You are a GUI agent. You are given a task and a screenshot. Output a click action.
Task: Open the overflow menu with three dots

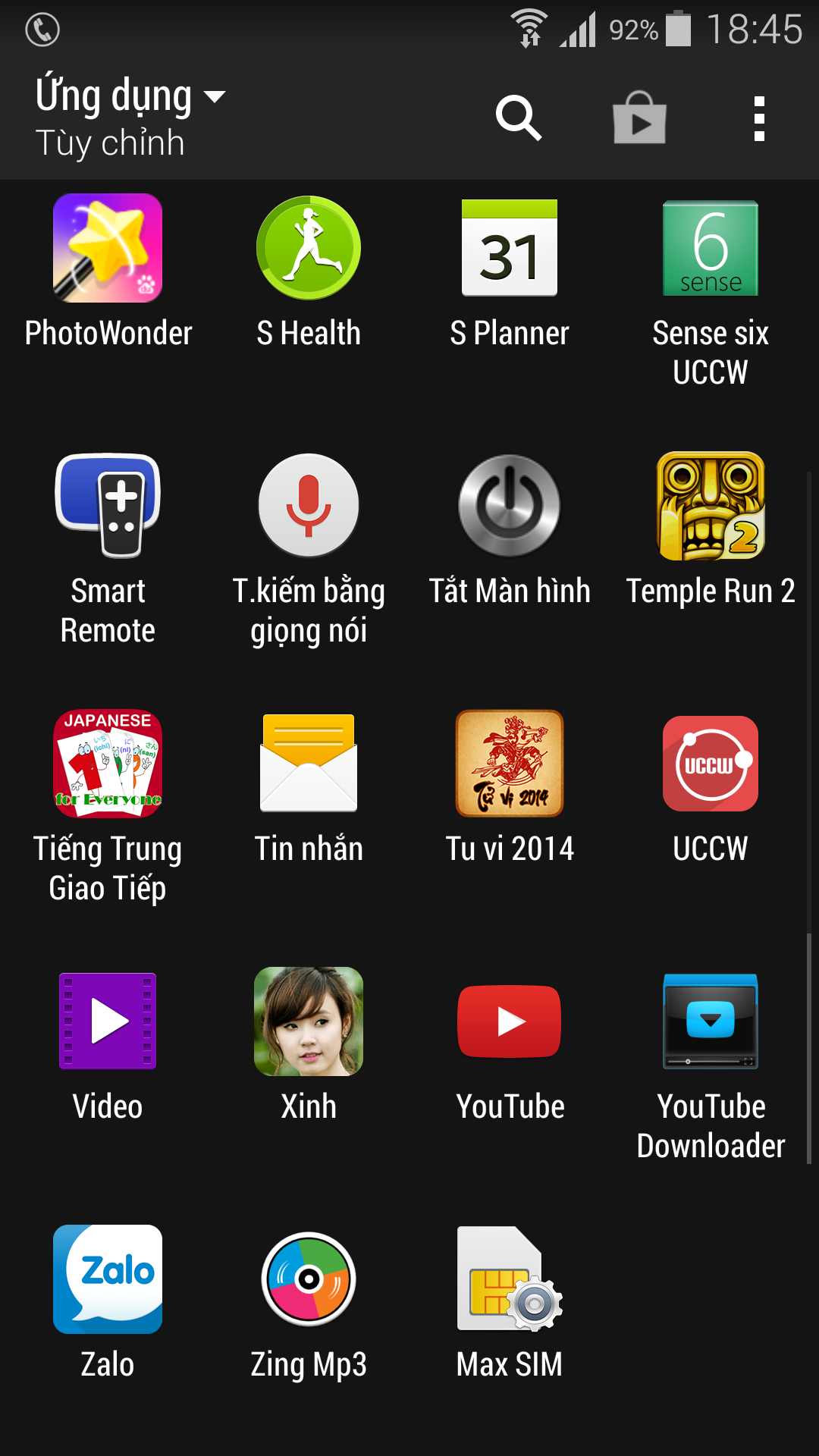click(x=760, y=118)
